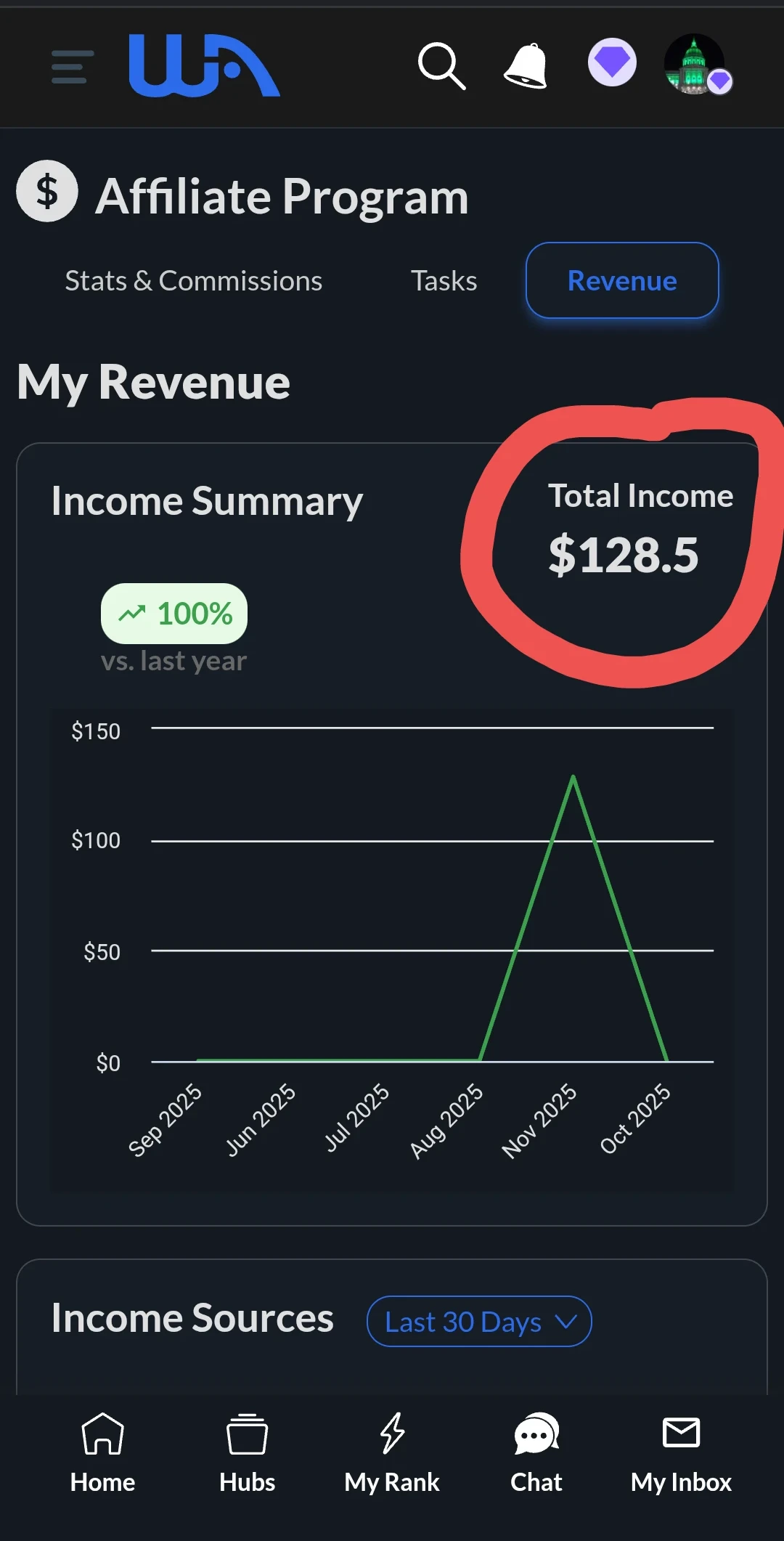Open the profile avatar menu
This screenshot has width=784, height=1541.
(695, 65)
